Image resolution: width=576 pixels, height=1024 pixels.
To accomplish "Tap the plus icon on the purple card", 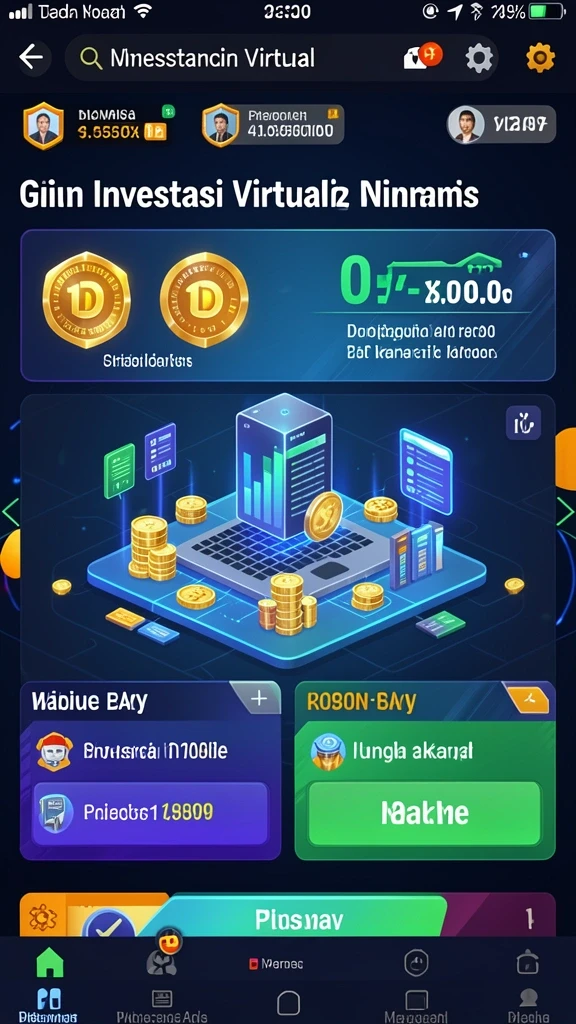I will click(x=259, y=698).
